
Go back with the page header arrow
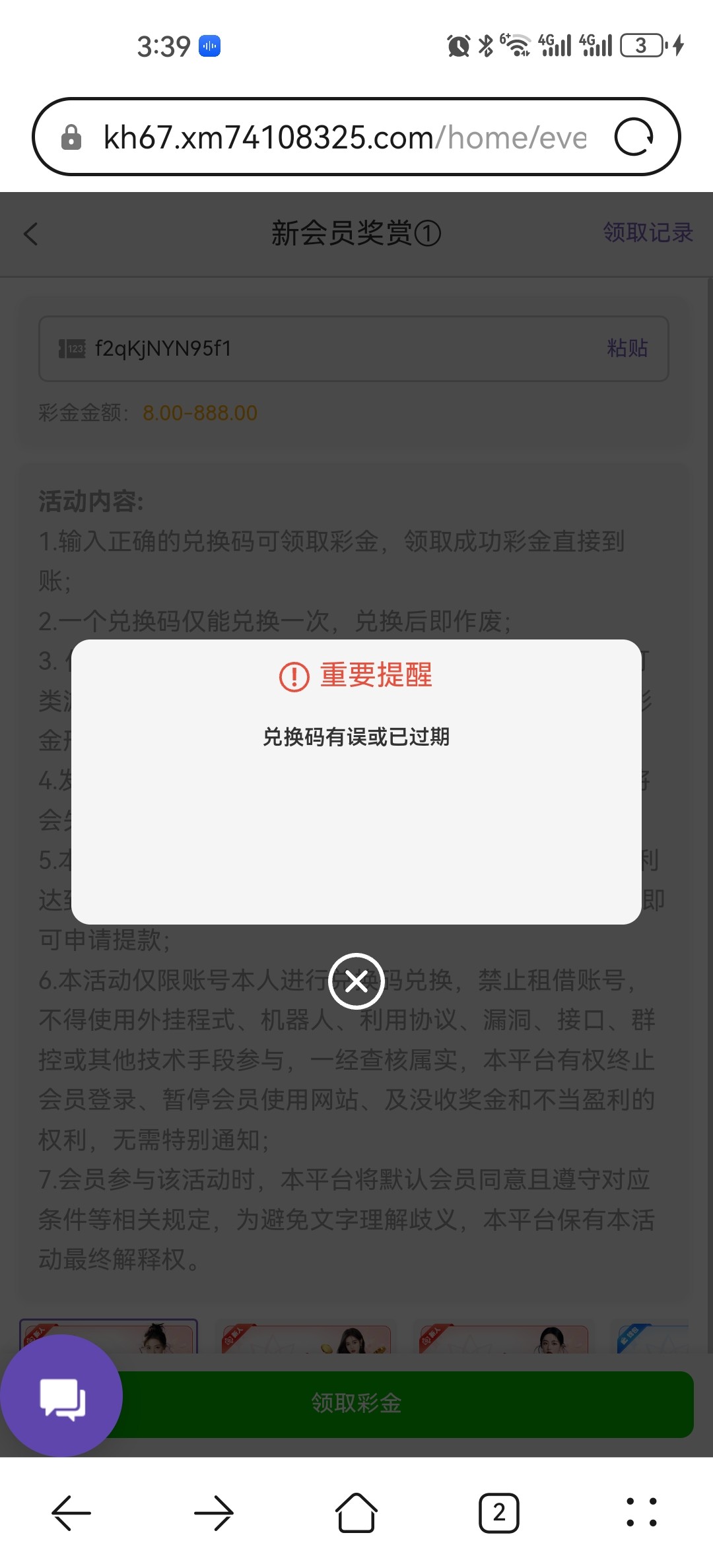31,234
